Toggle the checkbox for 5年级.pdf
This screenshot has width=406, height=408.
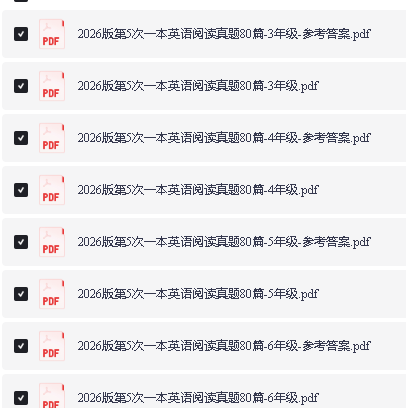[x=21, y=294]
